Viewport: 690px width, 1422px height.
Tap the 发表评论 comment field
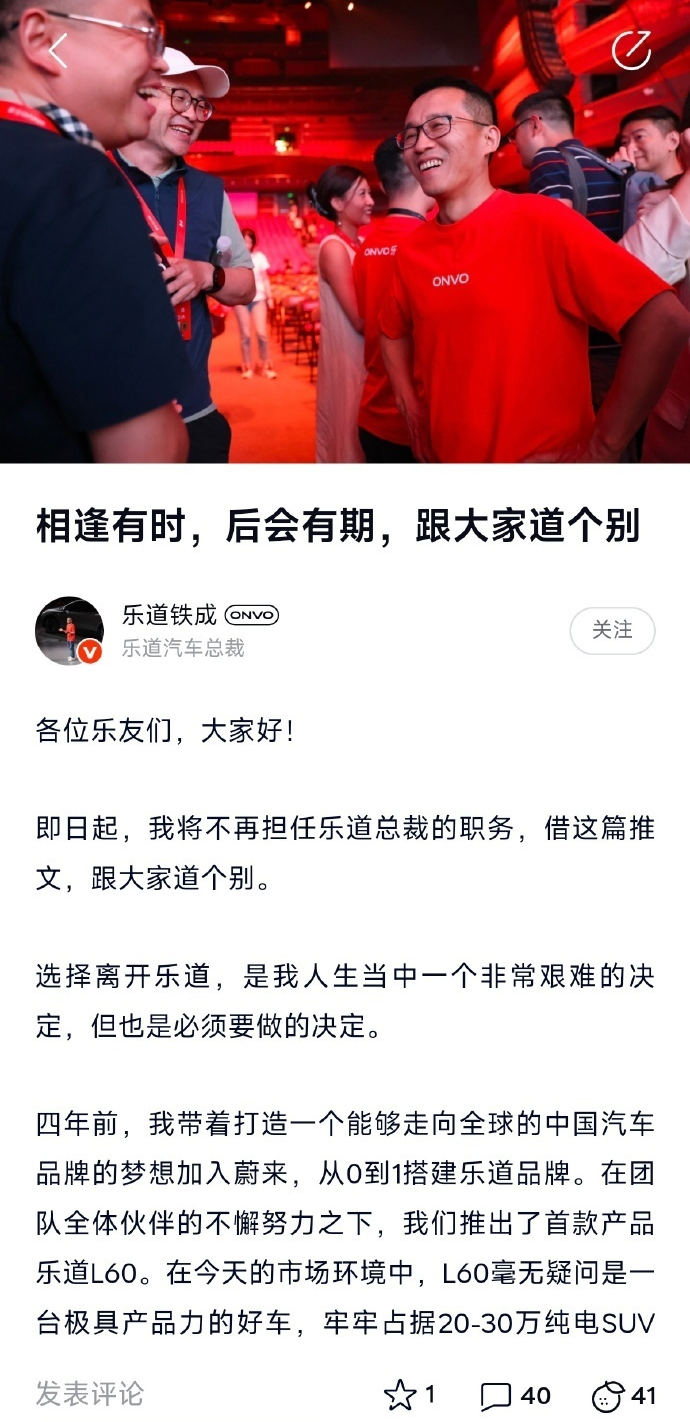90,1393
